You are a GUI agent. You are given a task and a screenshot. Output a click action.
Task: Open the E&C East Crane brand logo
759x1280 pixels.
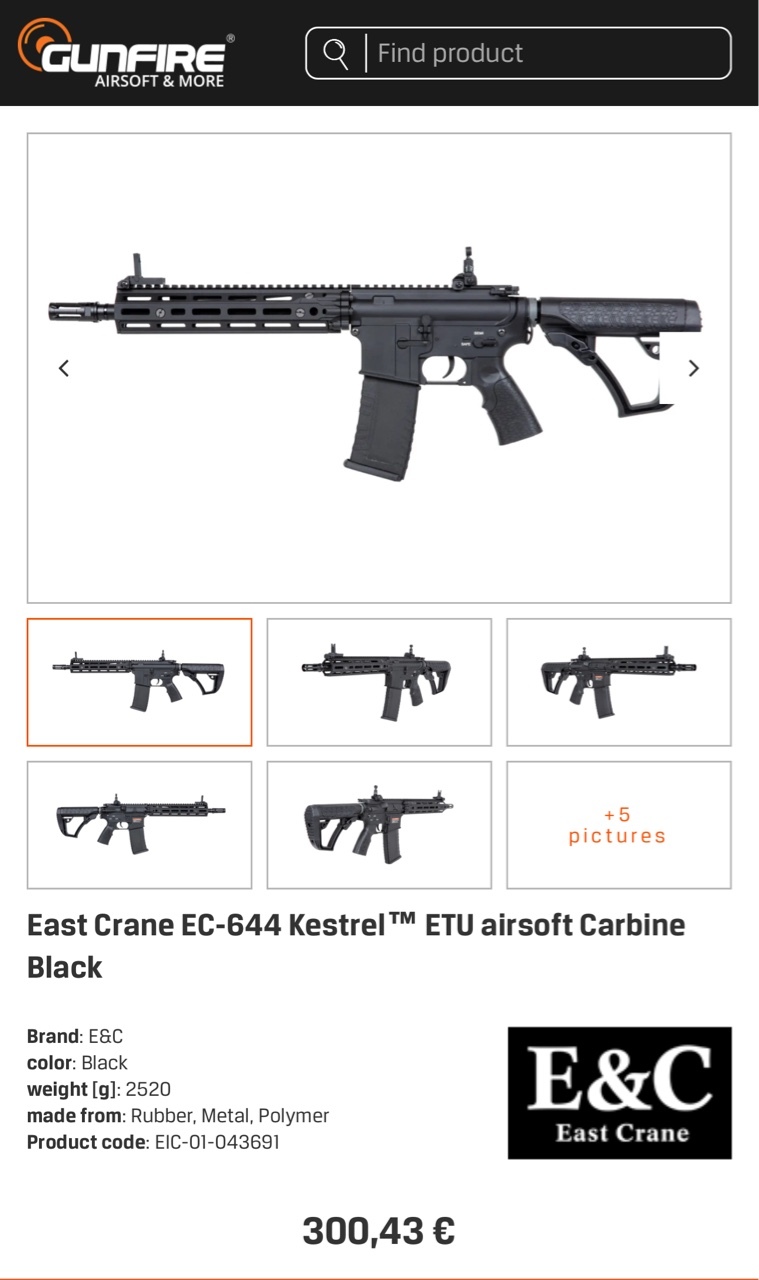click(619, 1093)
